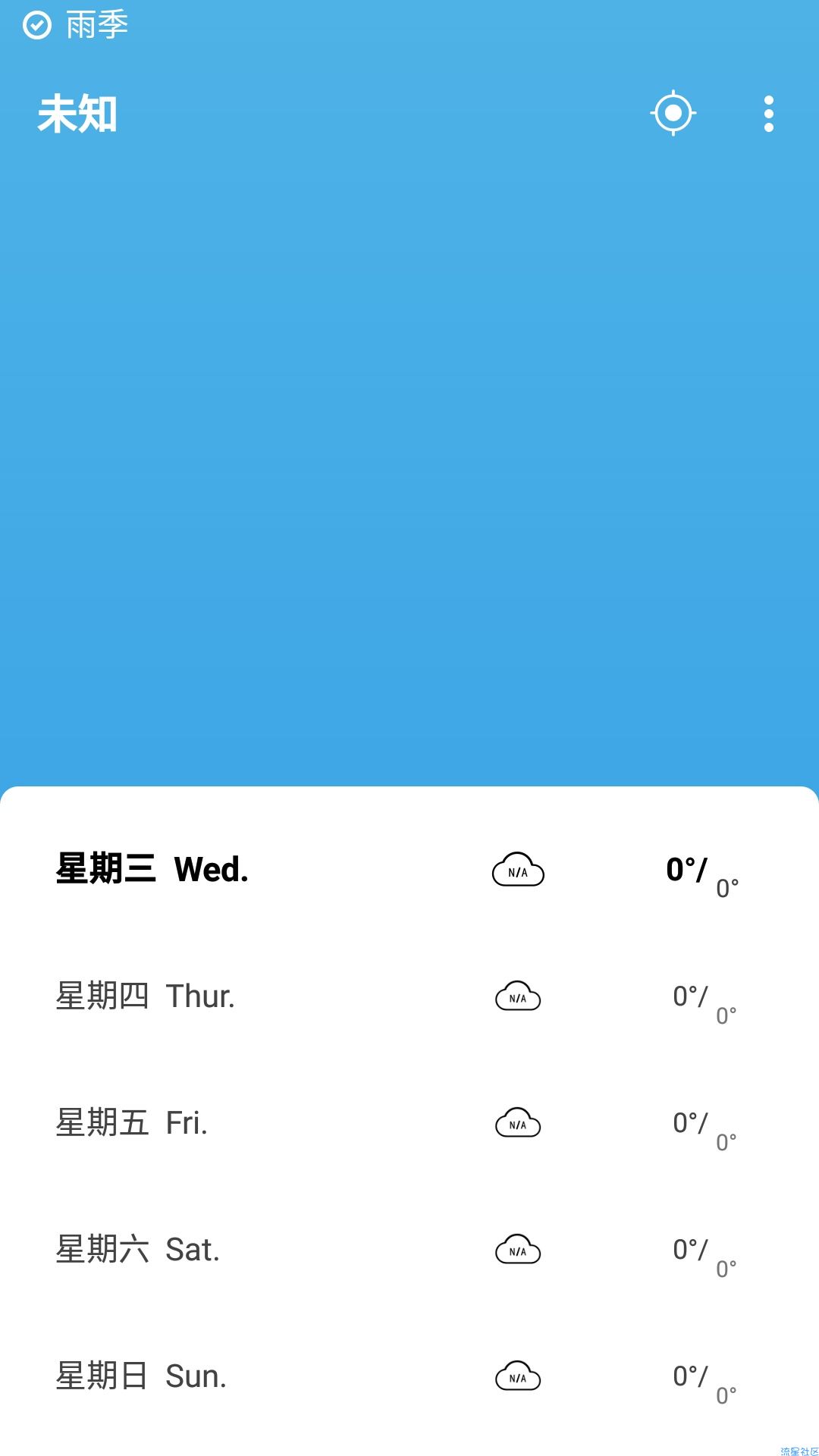This screenshot has height=1456, width=819.
Task: Open the 未知 location title
Action: pos(77,115)
